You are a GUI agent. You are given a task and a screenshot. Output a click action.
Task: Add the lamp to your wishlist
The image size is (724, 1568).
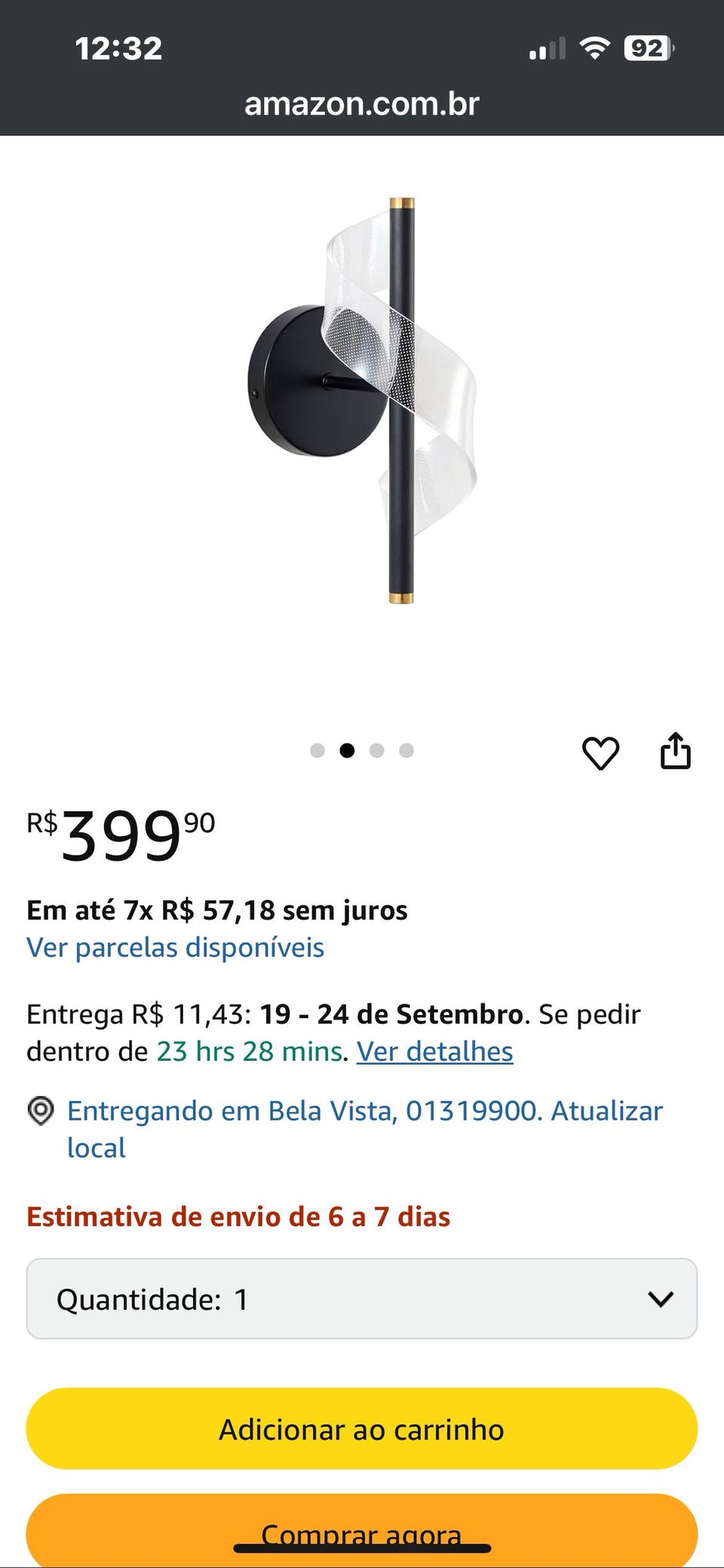pyautogui.click(x=600, y=753)
